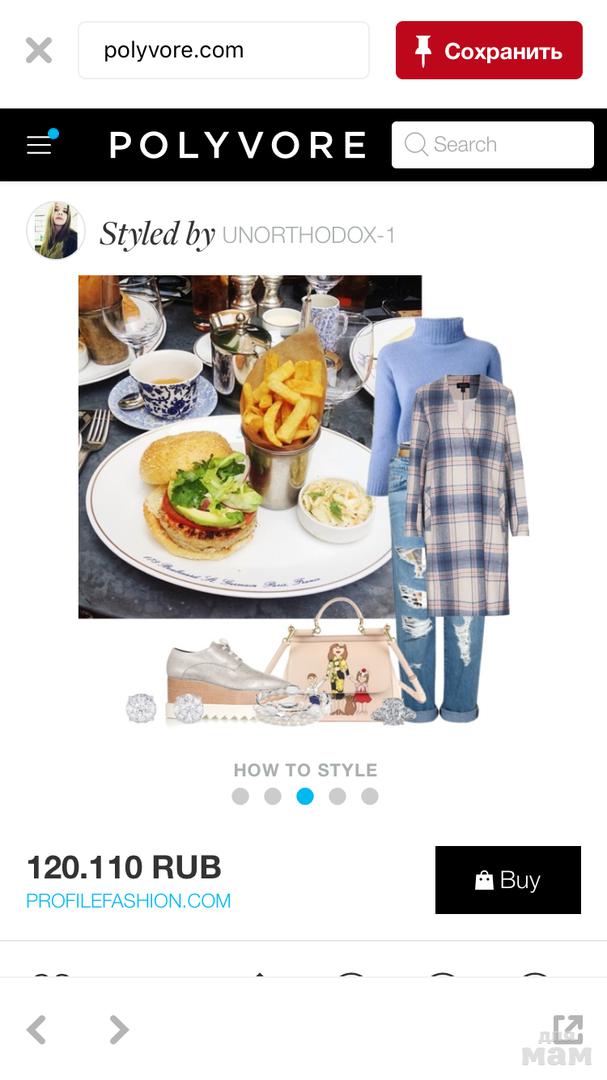607x1080 pixels.
Task: View the stylist's profile avatar
Action: (x=55, y=231)
